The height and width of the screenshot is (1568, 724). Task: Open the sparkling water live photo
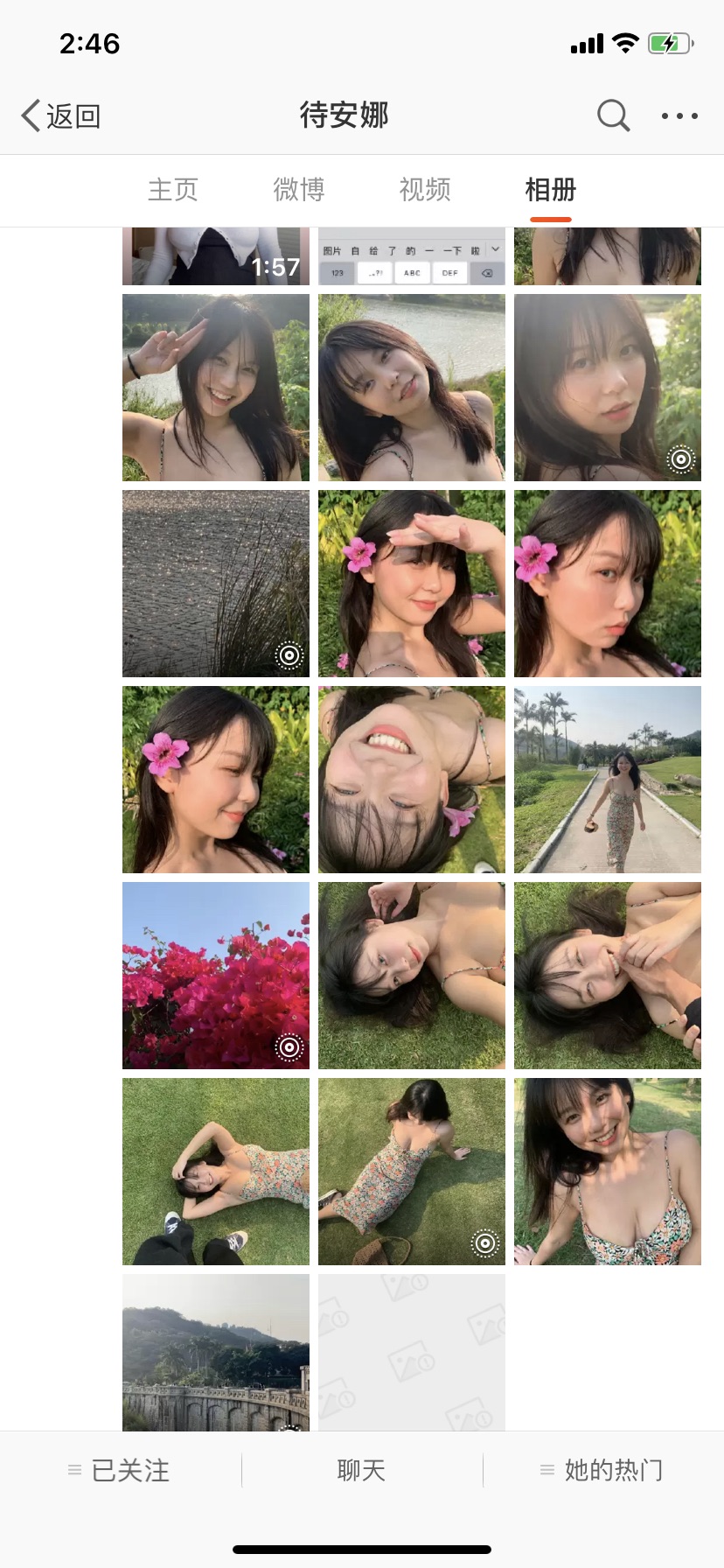pyautogui.click(x=216, y=584)
